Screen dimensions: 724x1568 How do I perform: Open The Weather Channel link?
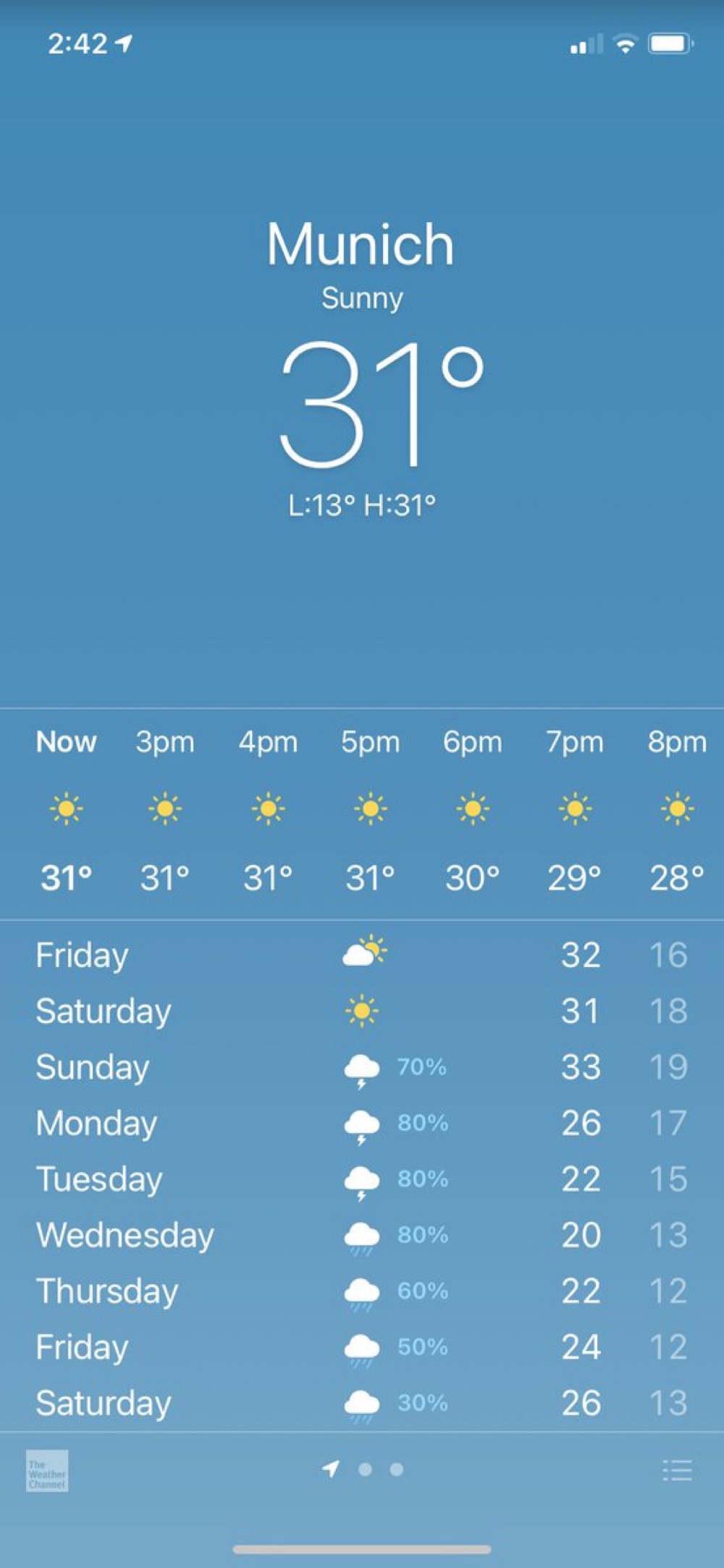[x=47, y=1470]
